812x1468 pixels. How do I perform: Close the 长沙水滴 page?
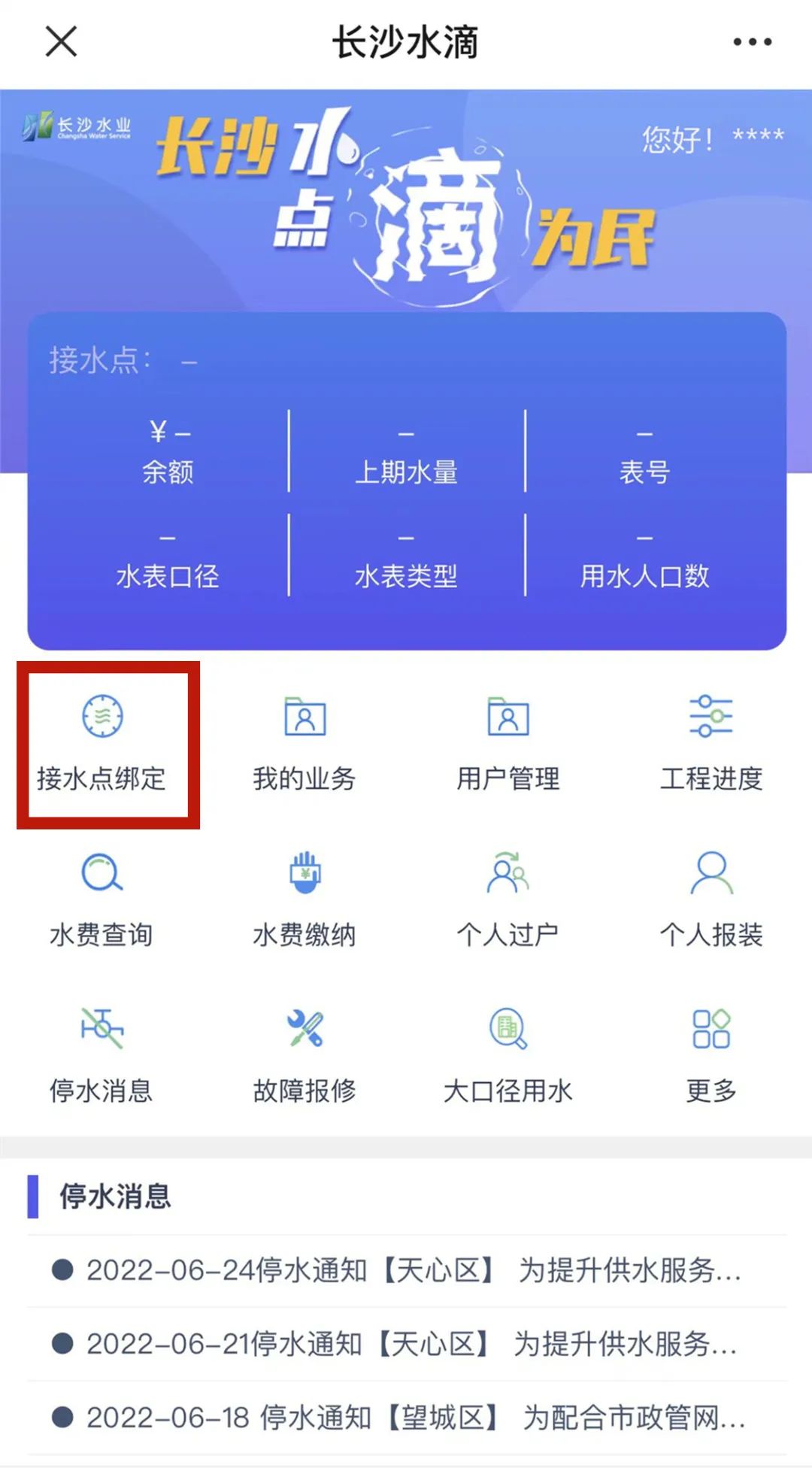click(61, 41)
